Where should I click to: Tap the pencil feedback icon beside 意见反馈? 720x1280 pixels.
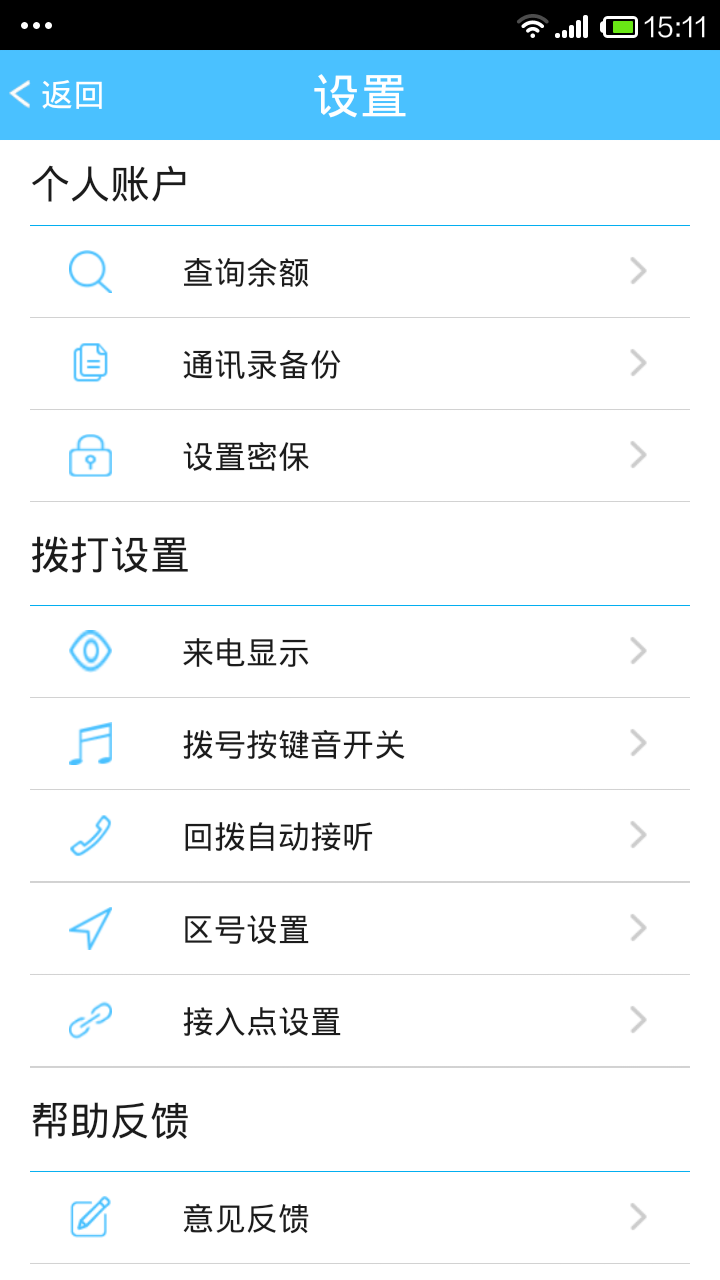(x=88, y=1217)
